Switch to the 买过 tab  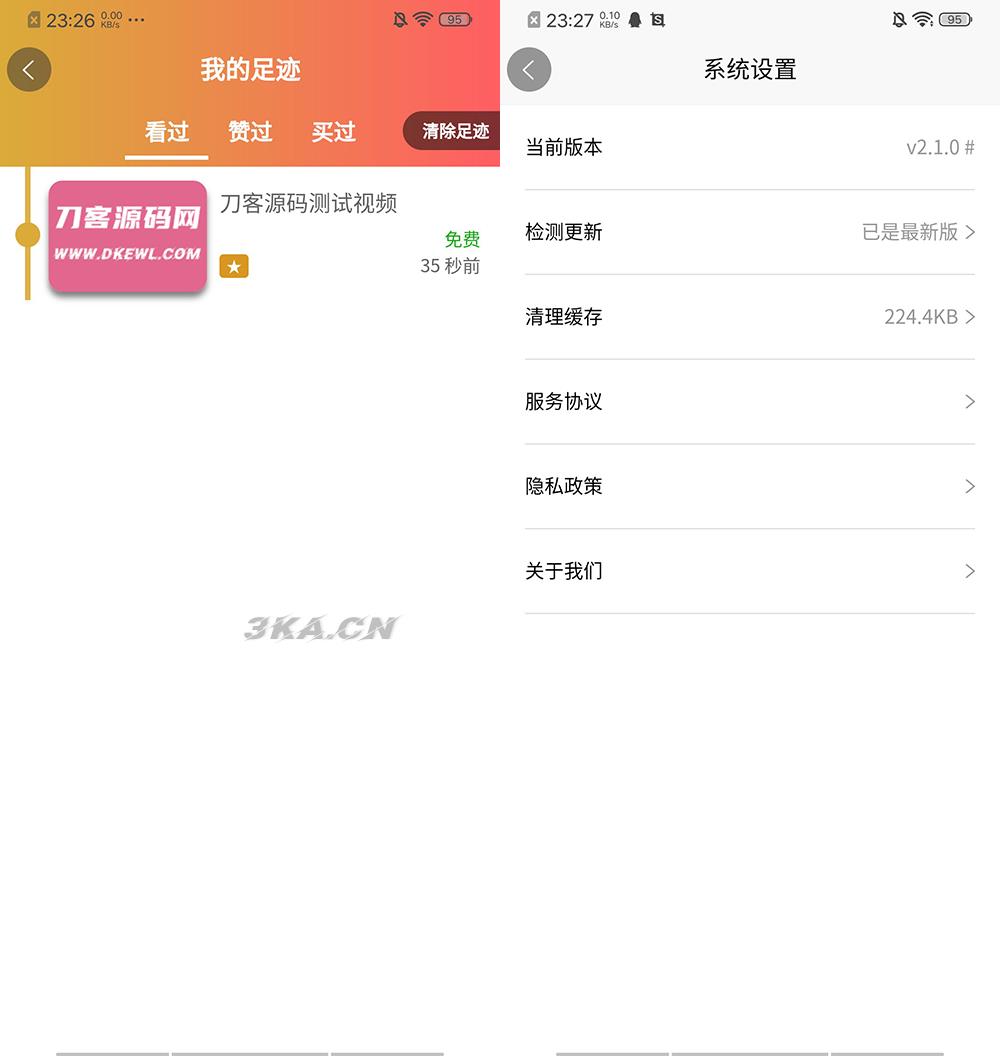coord(333,131)
